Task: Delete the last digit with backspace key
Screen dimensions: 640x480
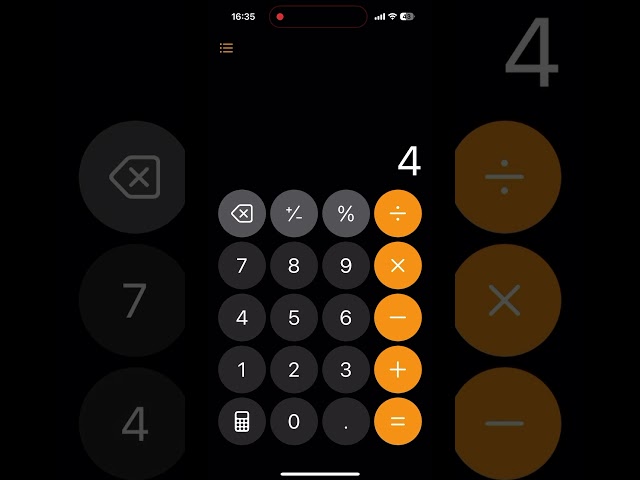Action: point(242,213)
